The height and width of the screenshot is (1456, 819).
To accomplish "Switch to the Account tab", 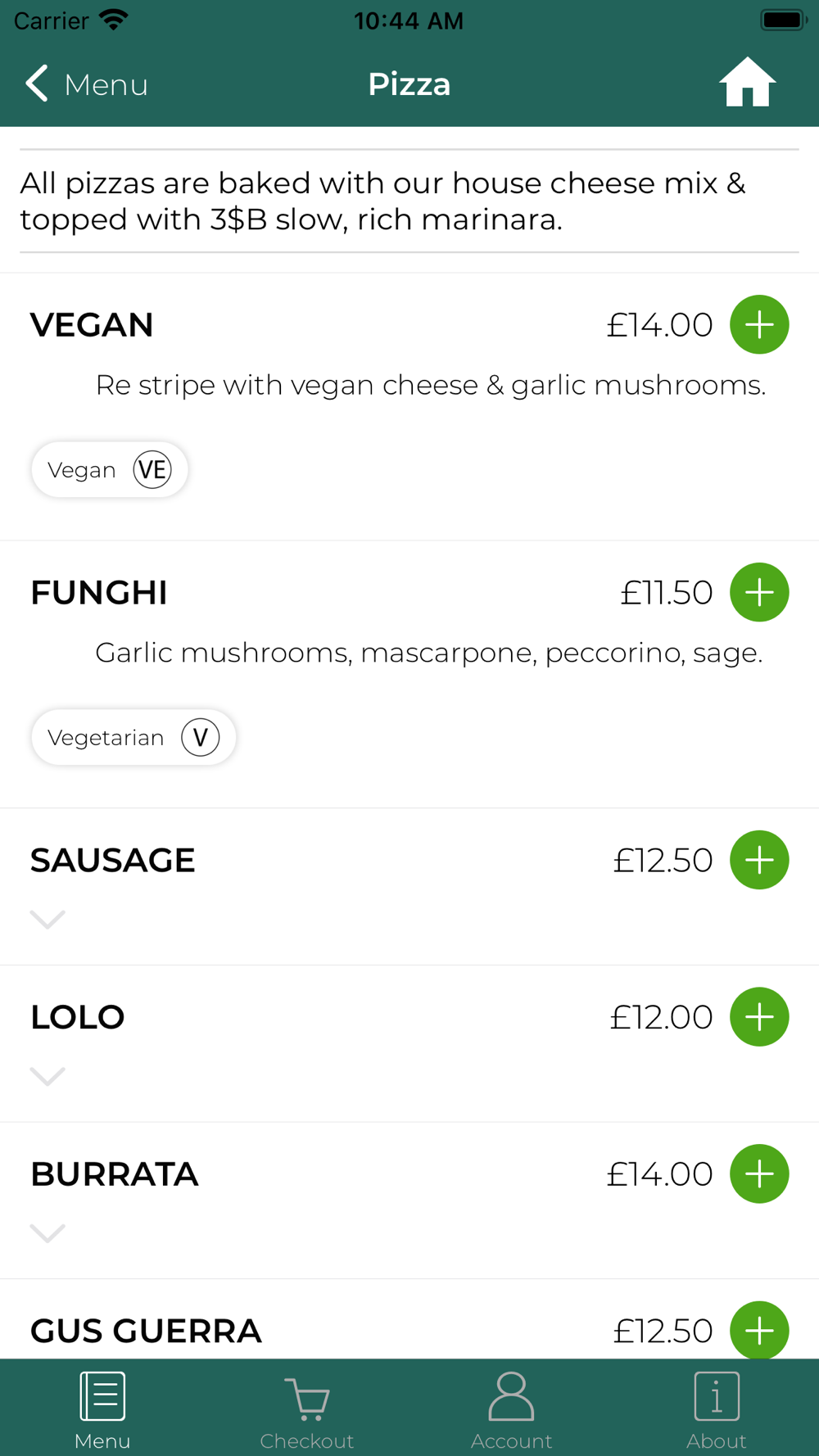I will [x=511, y=1410].
